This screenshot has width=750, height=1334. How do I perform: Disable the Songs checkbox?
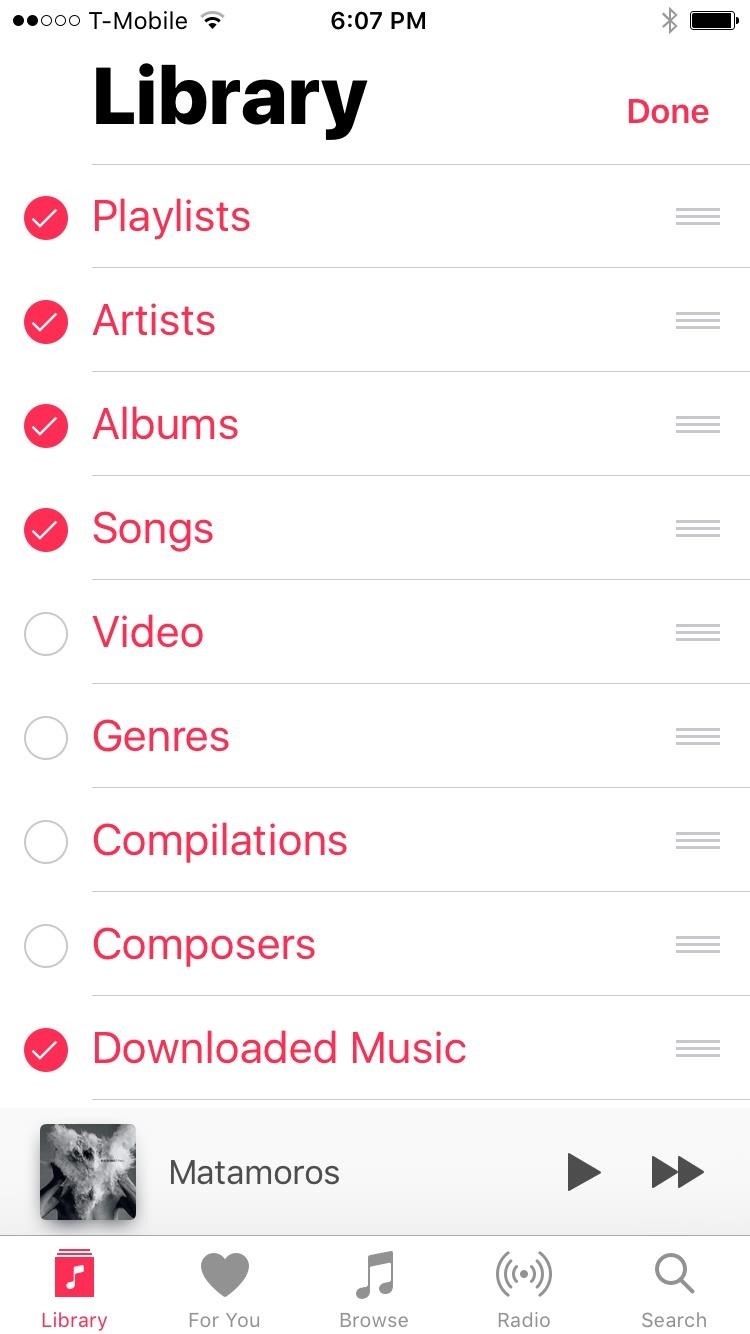coord(45,529)
